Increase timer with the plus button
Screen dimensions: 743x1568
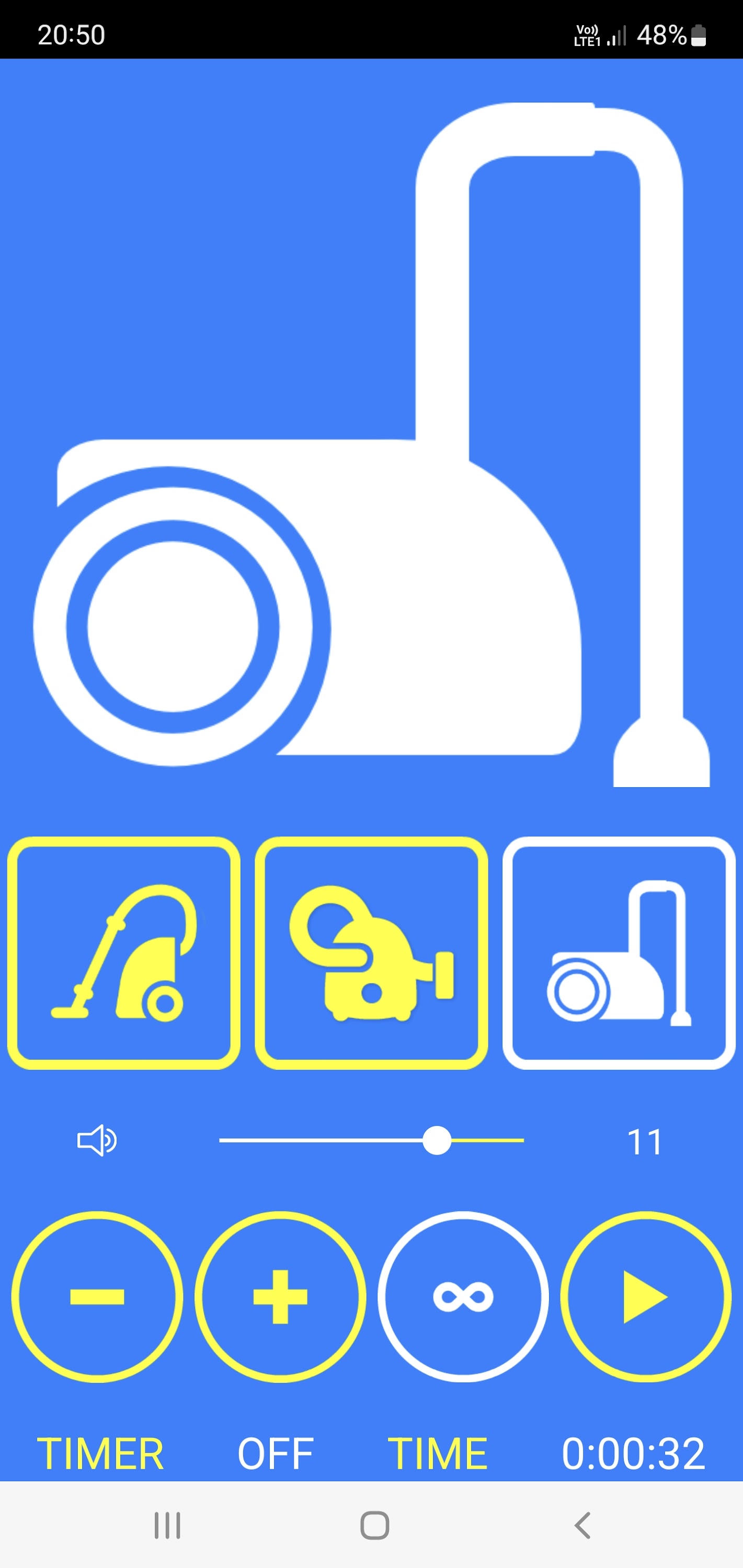coord(280,1297)
